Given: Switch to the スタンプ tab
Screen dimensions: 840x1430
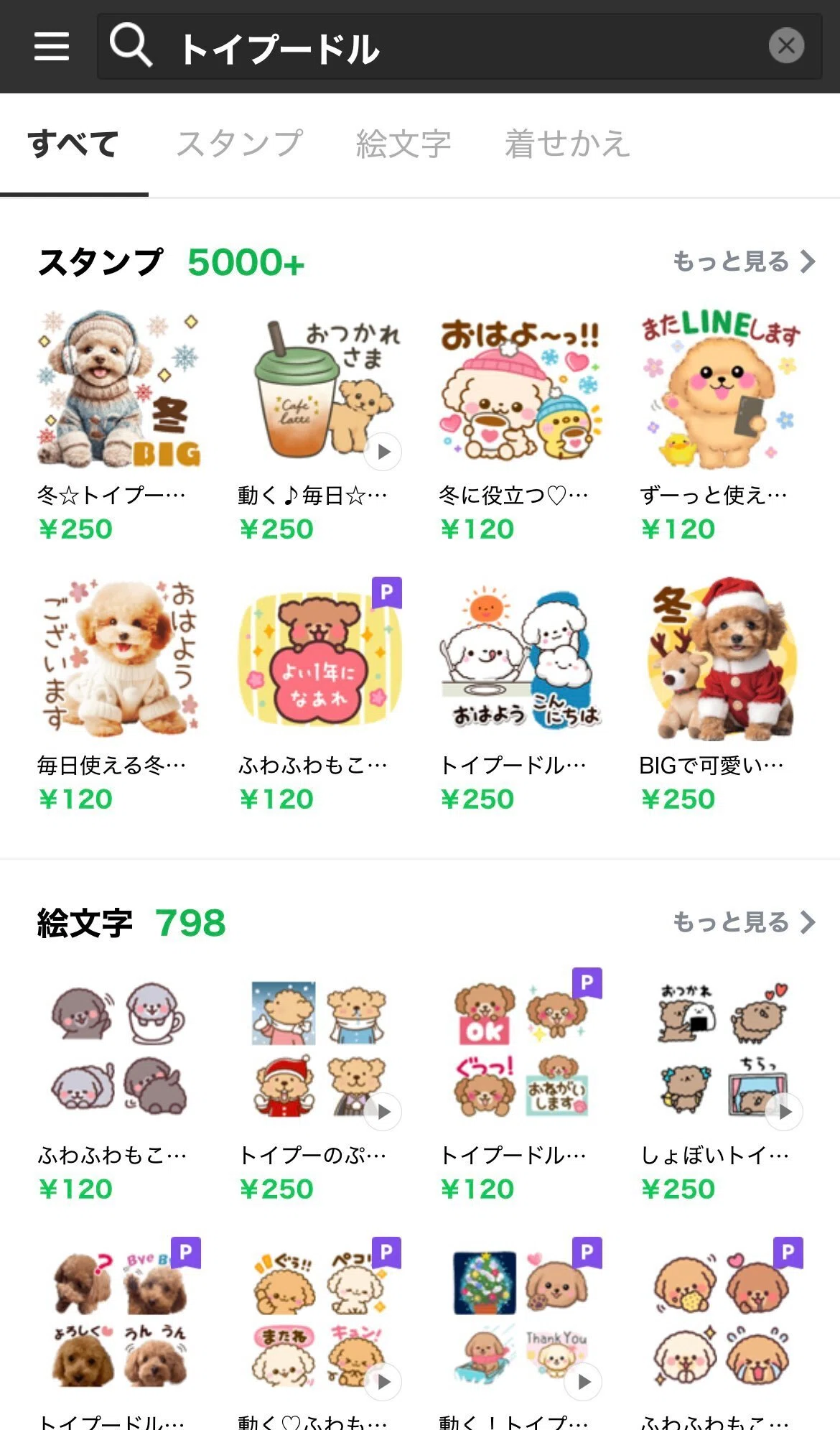Looking at the screenshot, I should pyautogui.click(x=240, y=144).
